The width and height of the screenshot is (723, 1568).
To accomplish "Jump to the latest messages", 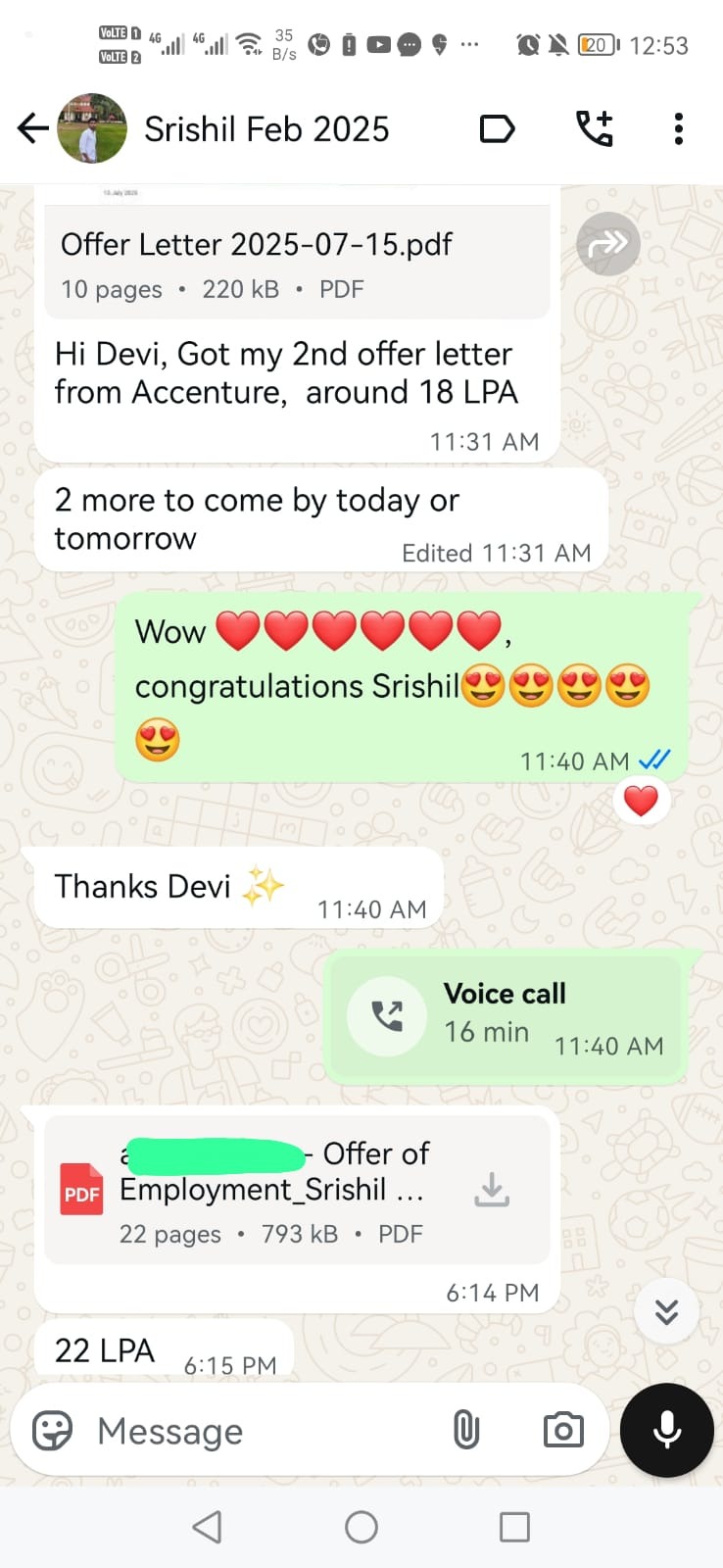I will tap(666, 1311).
